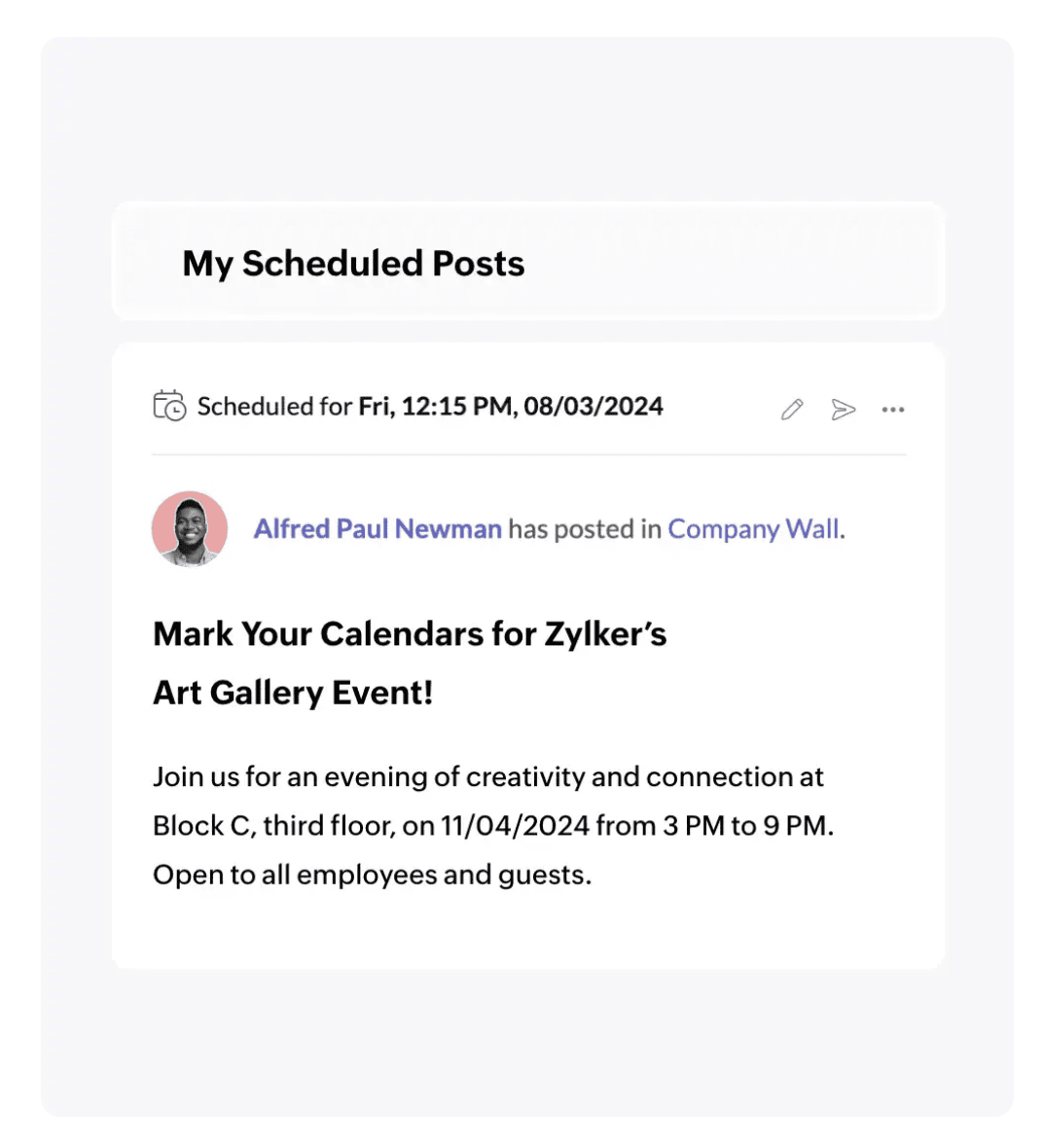The width and height of the screenshot is (1043, 1148).
Task: Publish the scheduled post now via send icon
Action: pos(843,410)
